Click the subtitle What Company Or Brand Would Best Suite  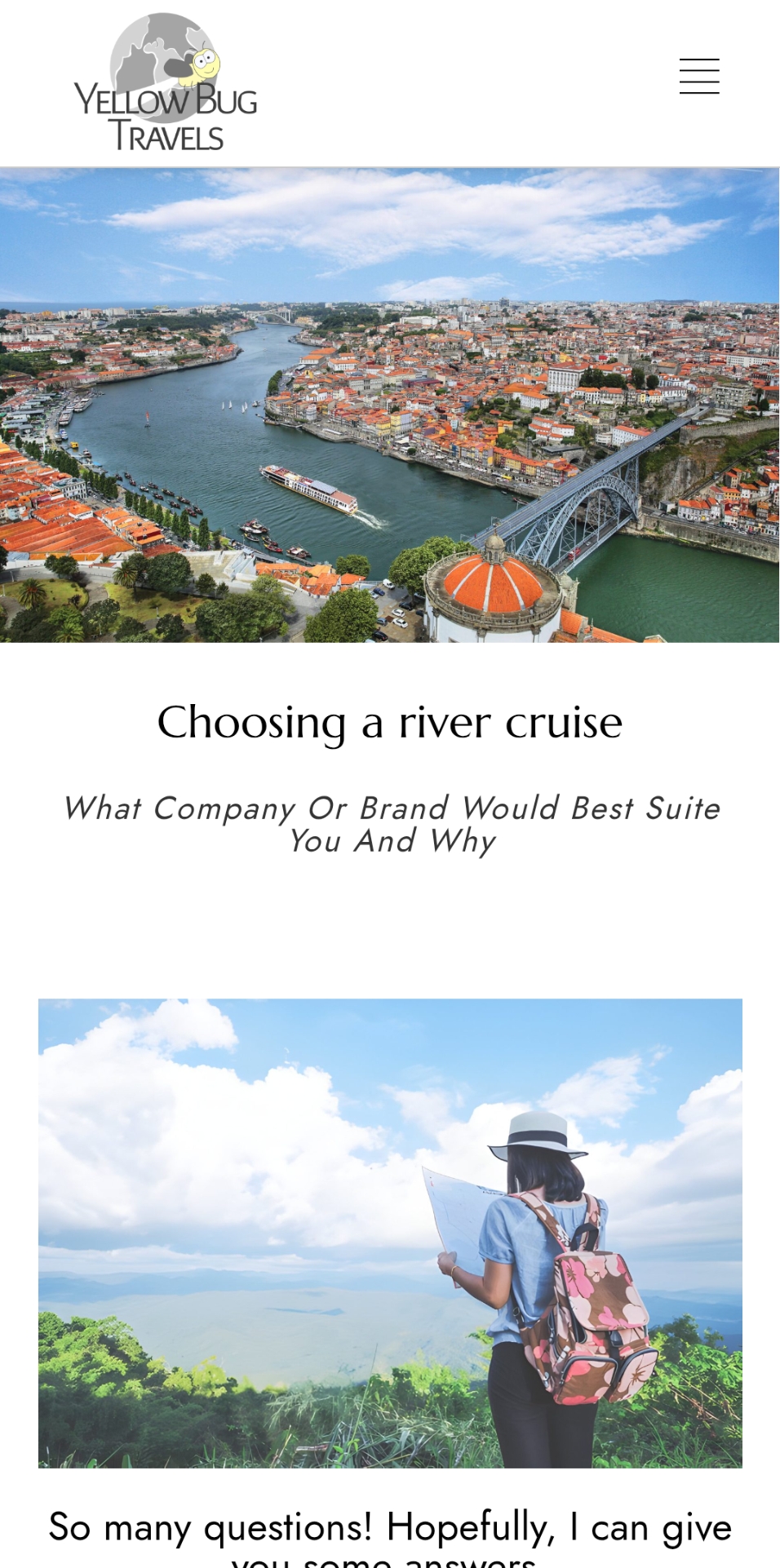(x=392, y=808)
